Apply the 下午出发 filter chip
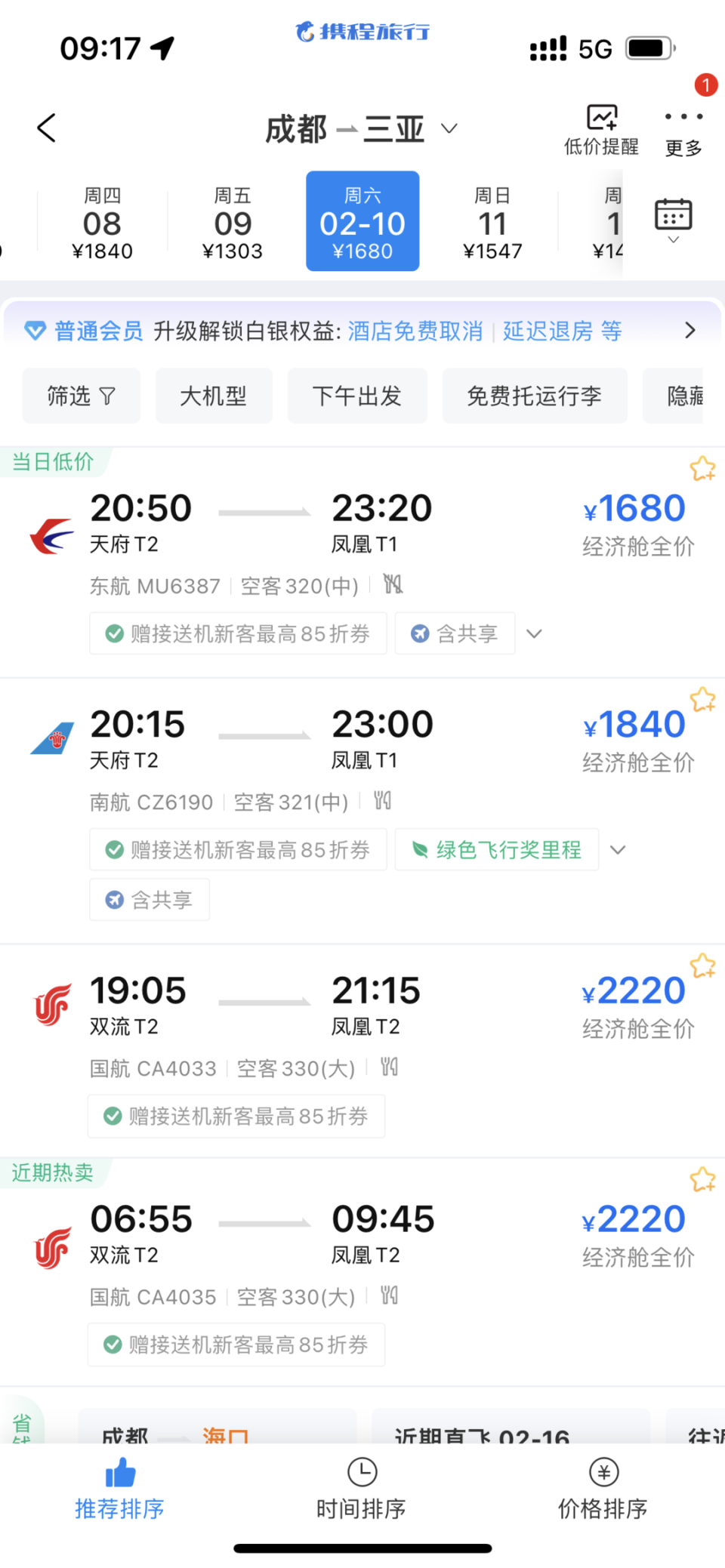The width and height of the screenshot is (725, 1568). 356,396
